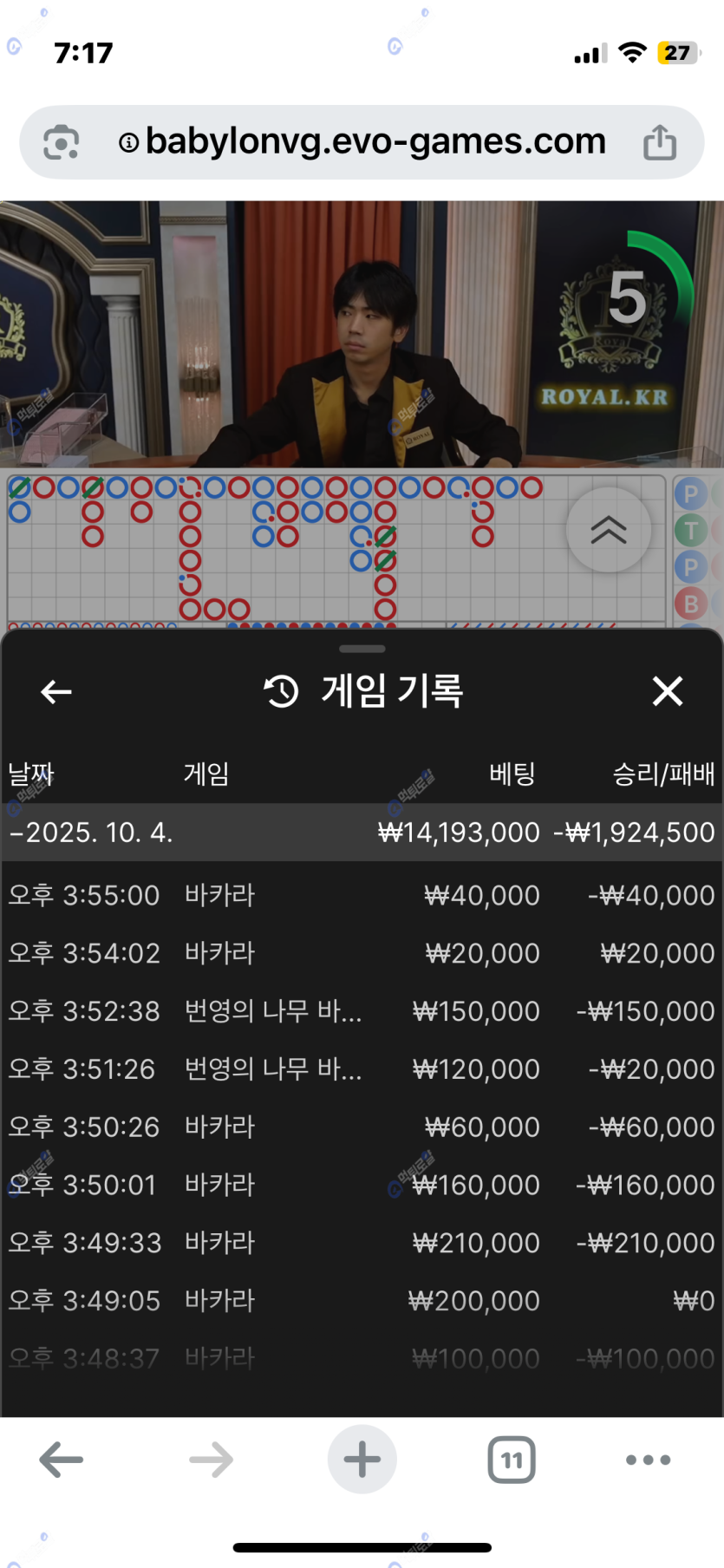View the 3:51:26 game record
724x1568 pixels.
coord(362,1068)
